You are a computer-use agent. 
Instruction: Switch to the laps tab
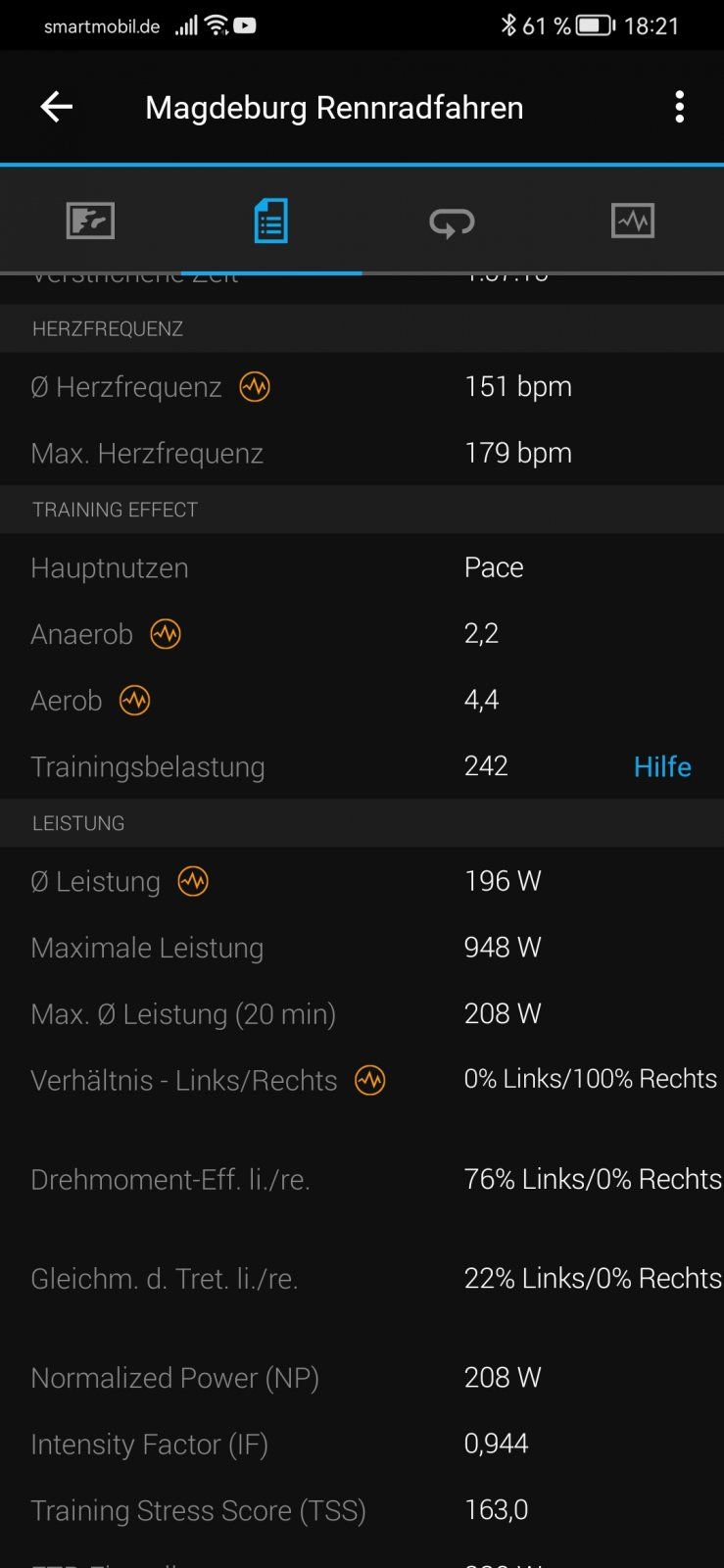tap(452, 221)
